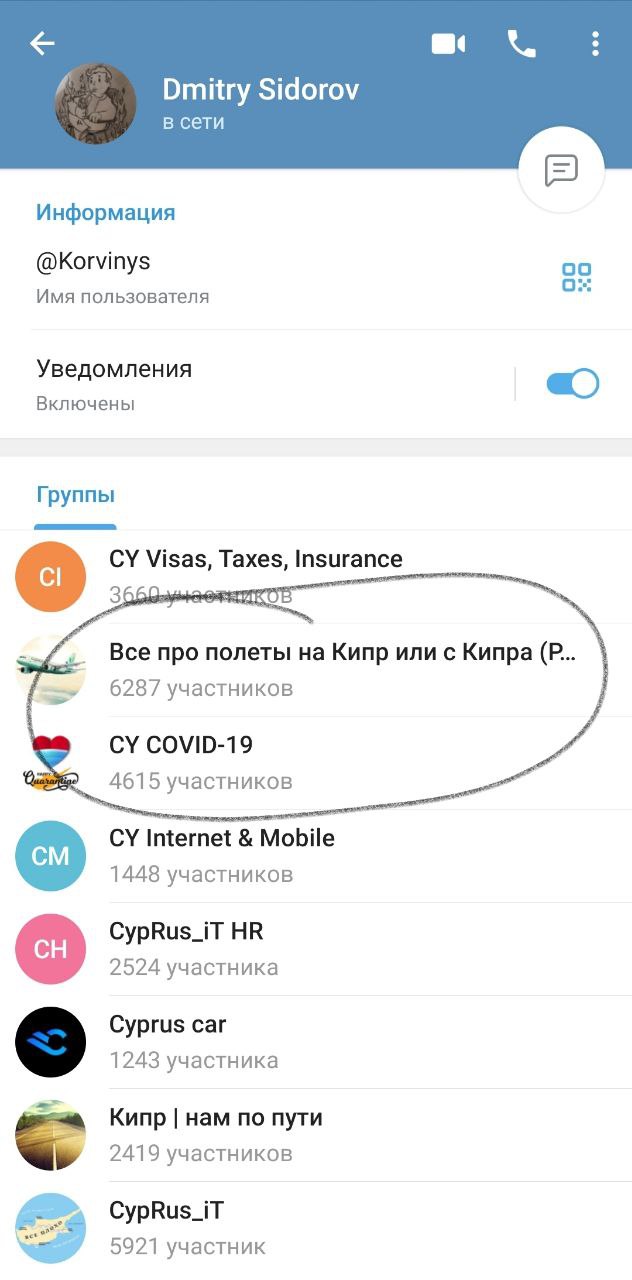Open the message chat button
632x1280 pixels.
(561, 170)
